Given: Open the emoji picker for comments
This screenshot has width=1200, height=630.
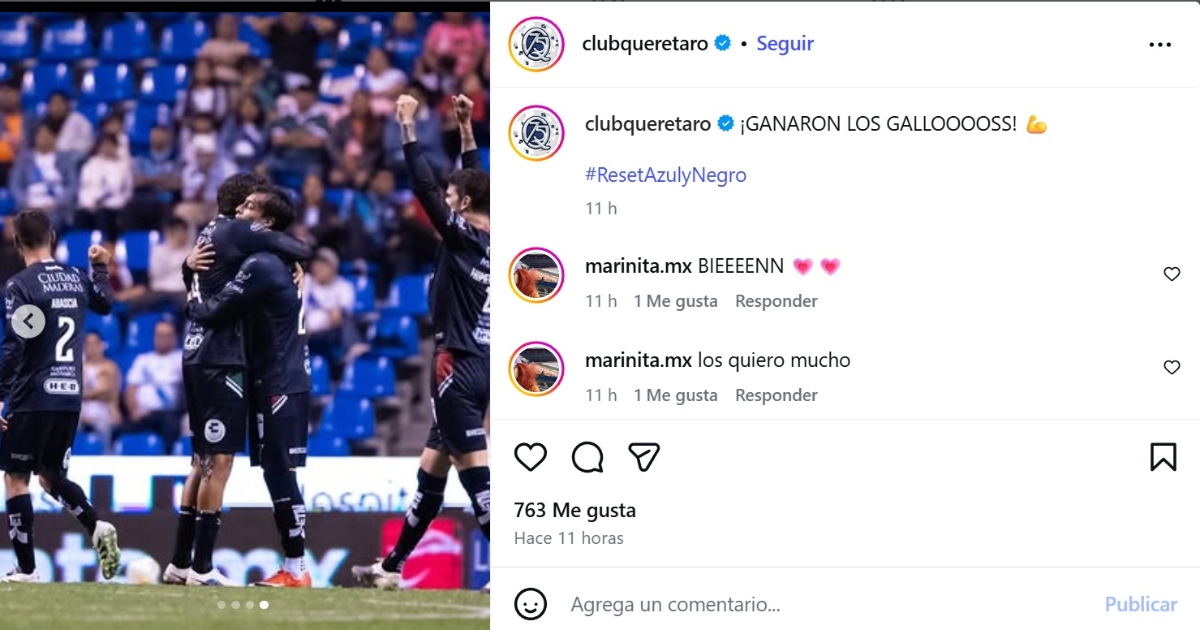Looking at the screenshot, I should (530, 604).
